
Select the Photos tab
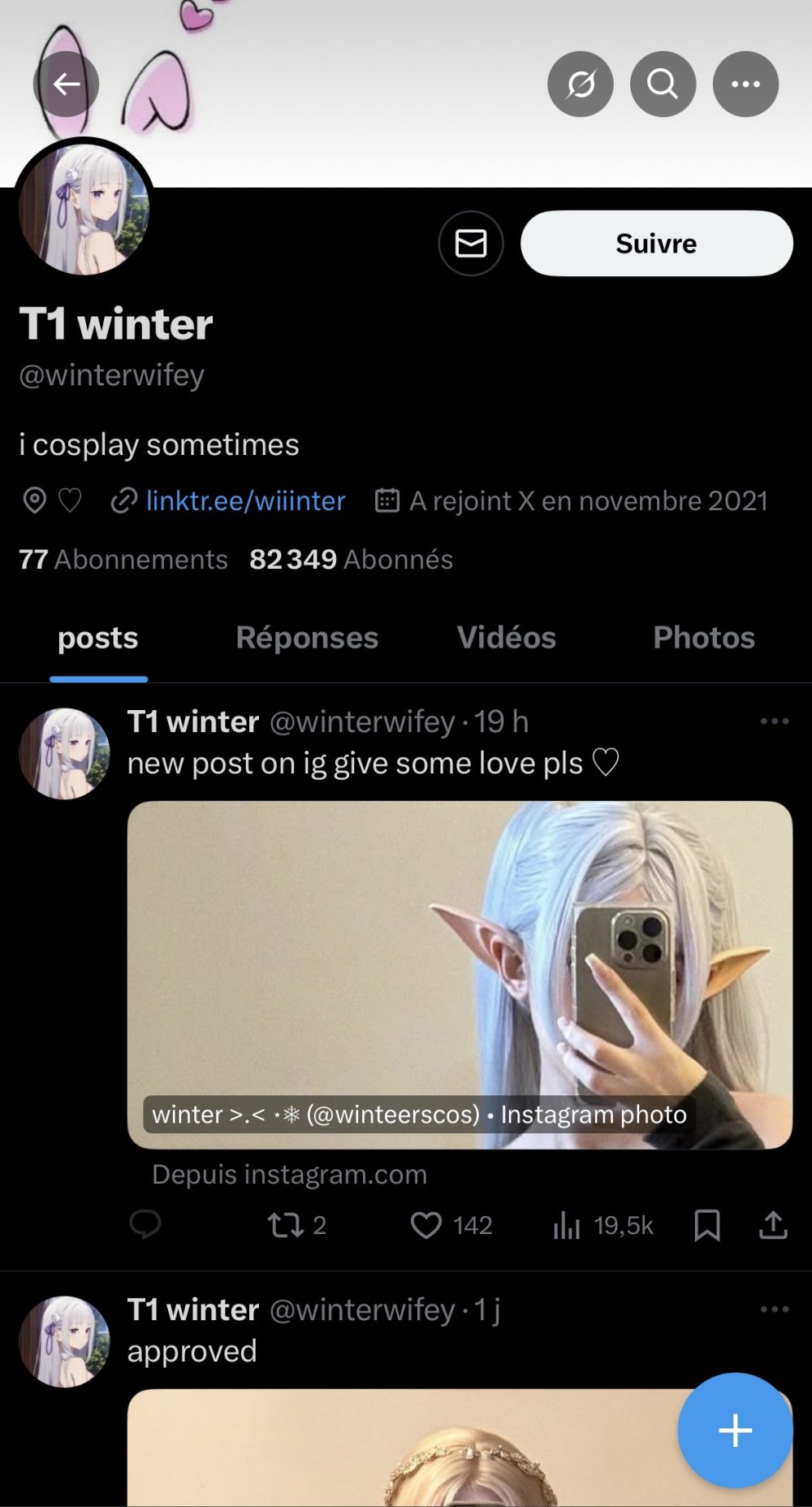704,638
